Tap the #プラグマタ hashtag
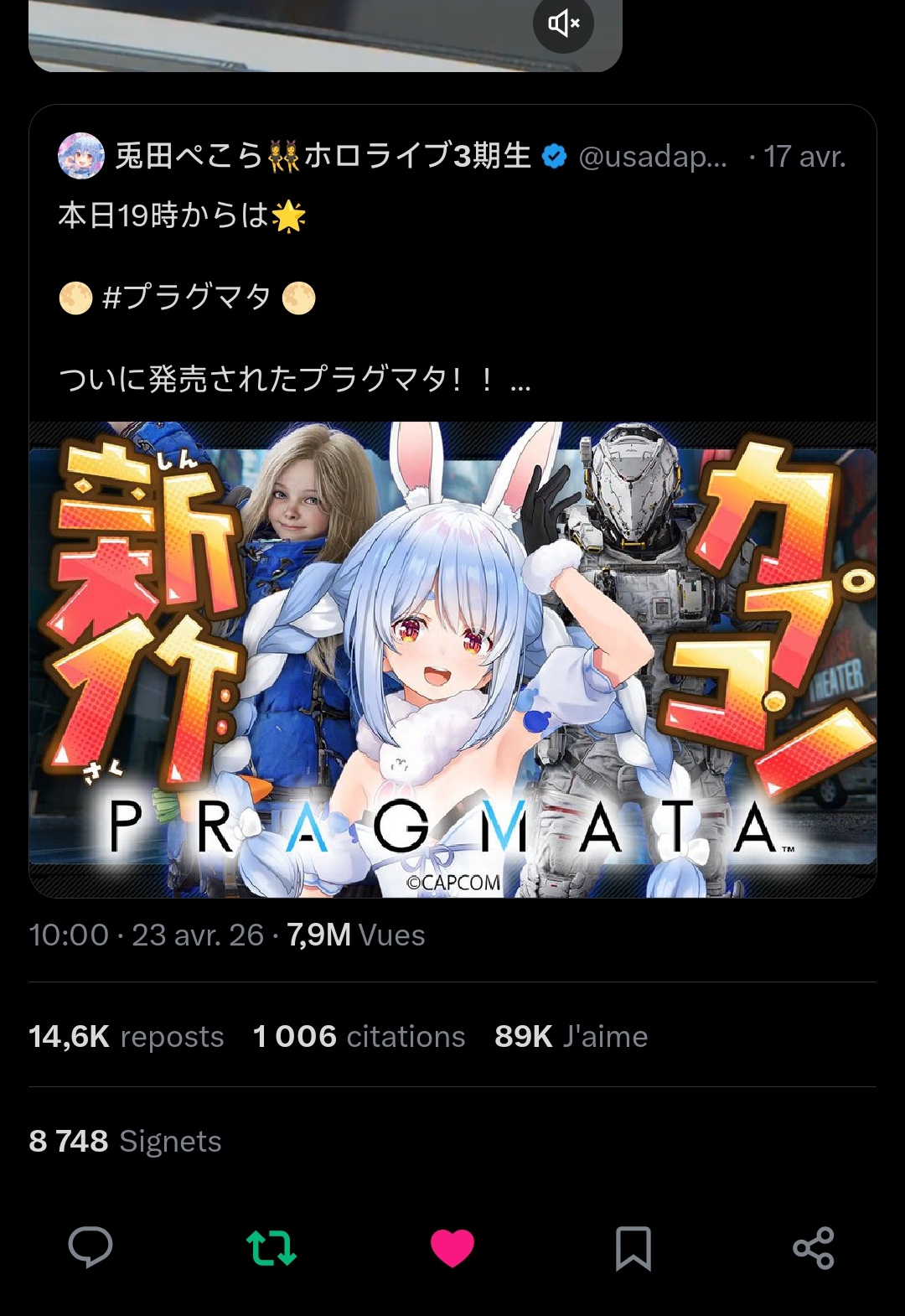The width and height of the screenshot is (905, 1316). pyautogui.click(x=186, y=298)
